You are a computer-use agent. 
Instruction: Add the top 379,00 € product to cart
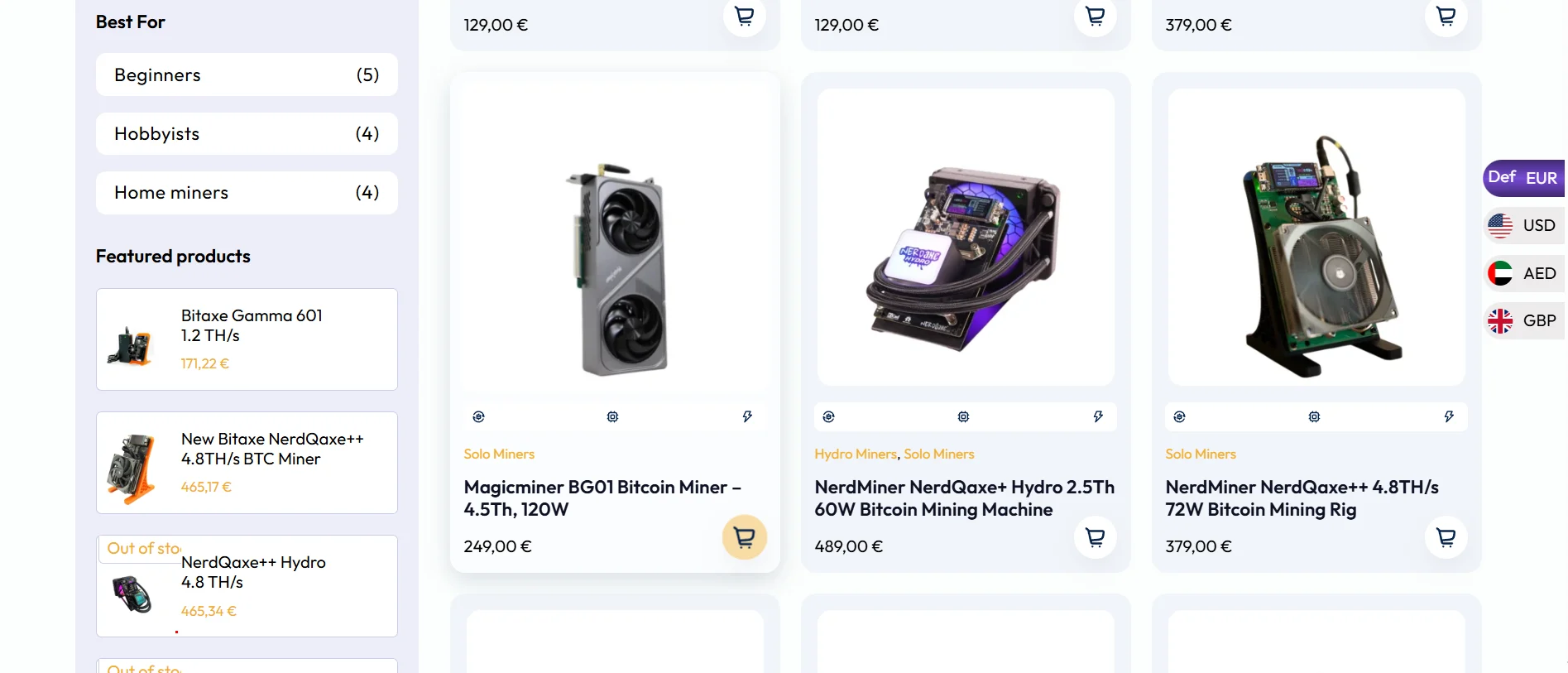[1446, 17]
